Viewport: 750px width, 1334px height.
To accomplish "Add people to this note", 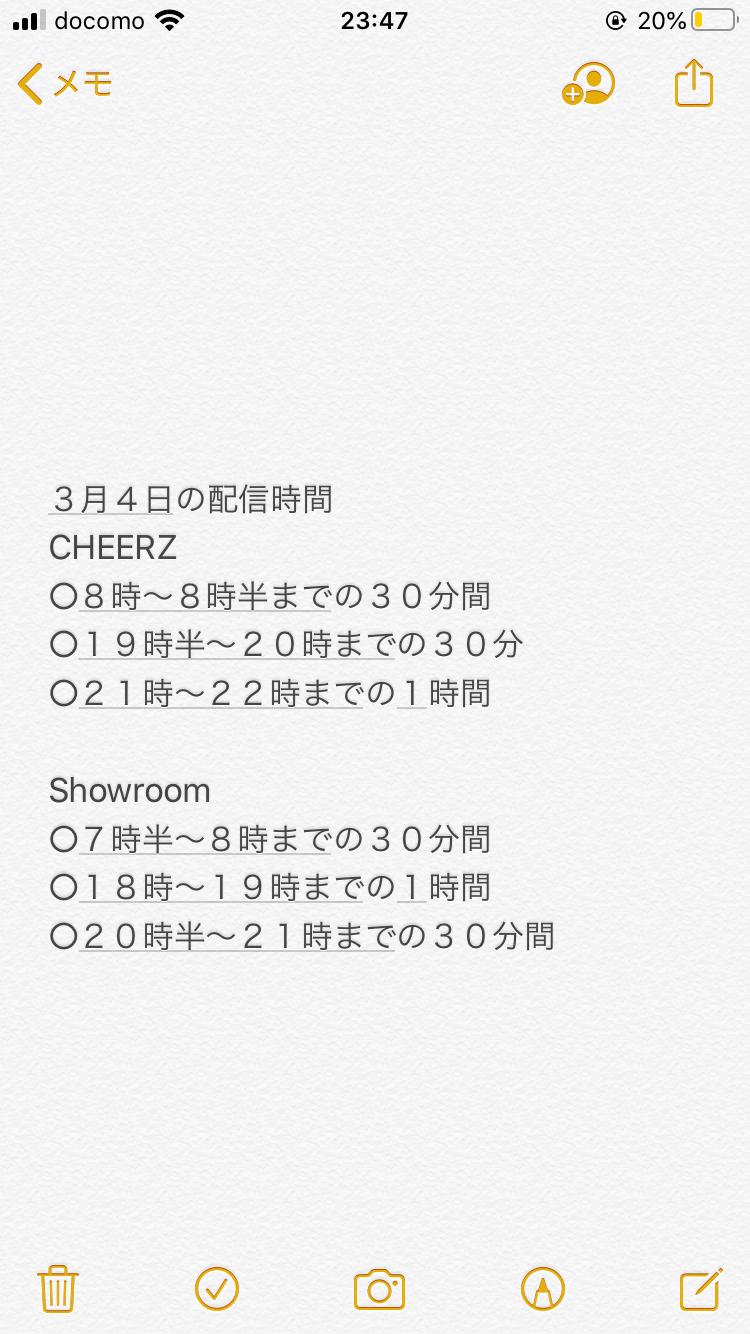I will pos(588,85).
